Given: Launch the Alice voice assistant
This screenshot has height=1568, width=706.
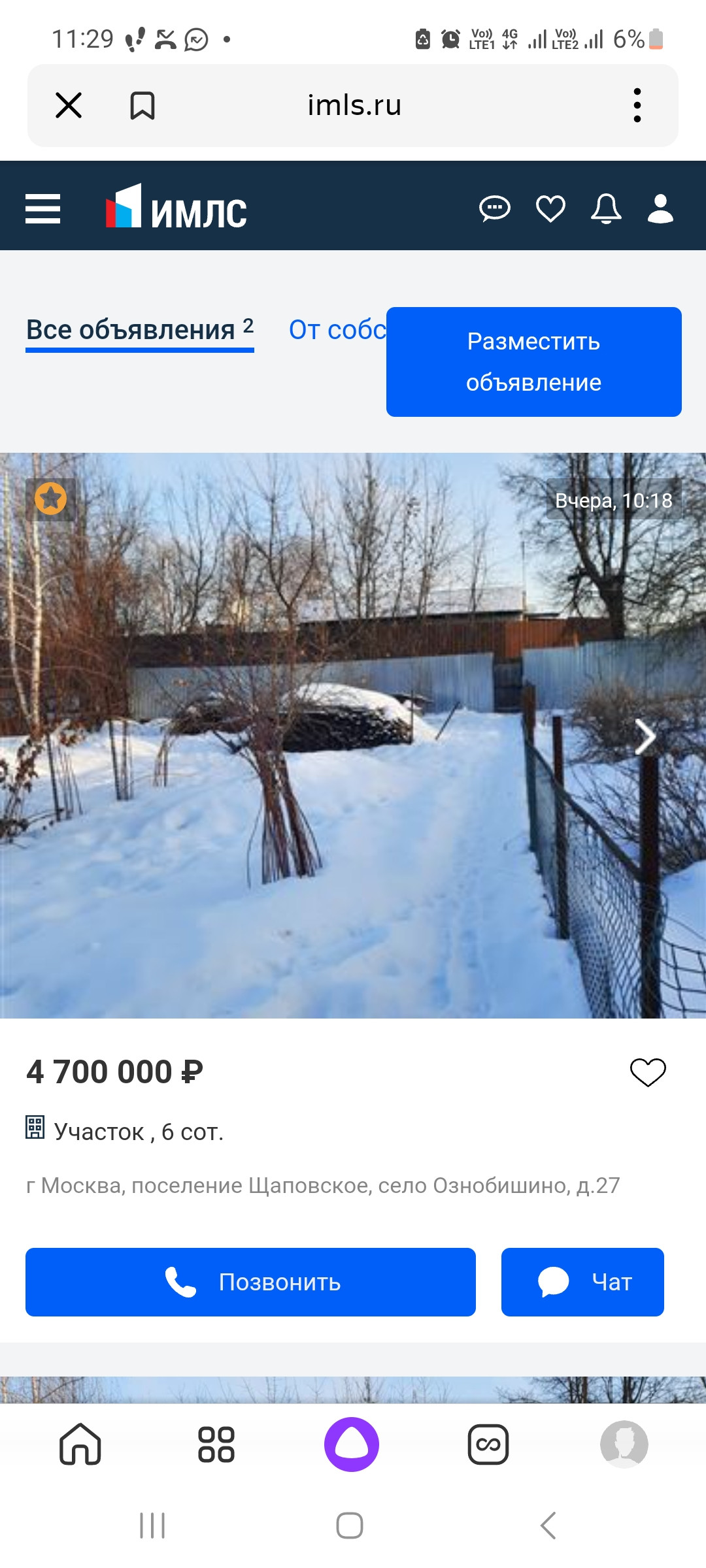Looking at the screenshot, I should pyautogui.click(x=352, y=1444).
